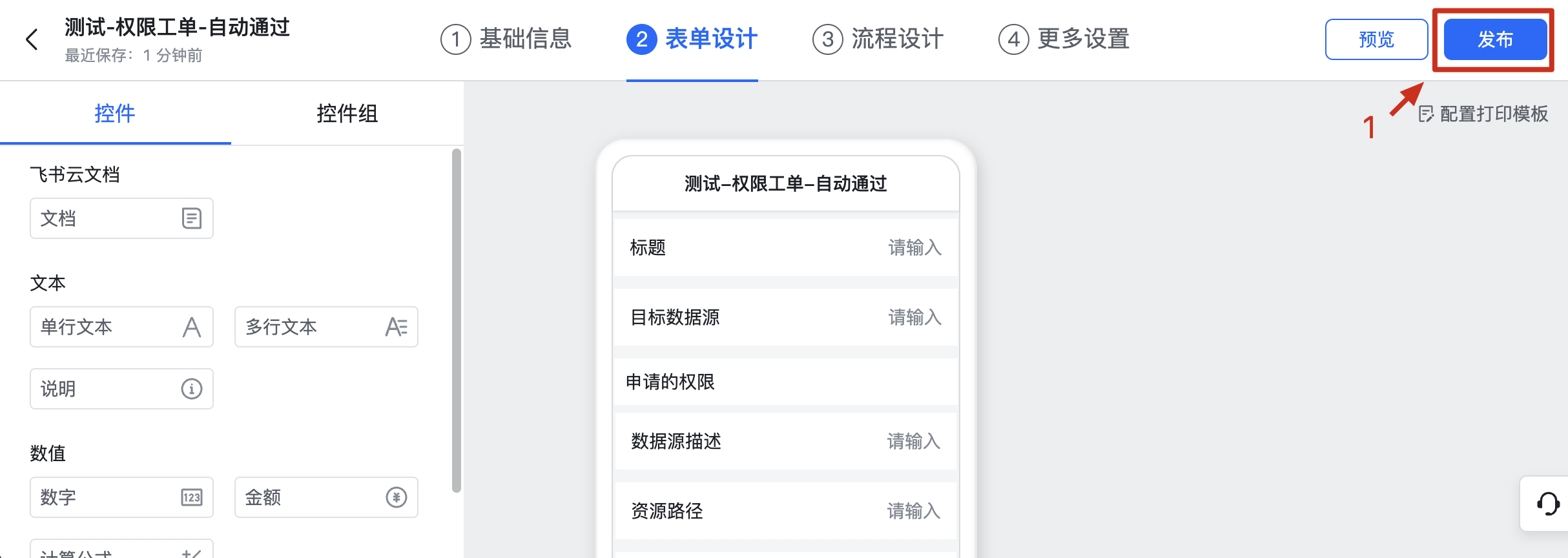Open the customer support headset icon

pyautogui.click(x=1548, y=504)
